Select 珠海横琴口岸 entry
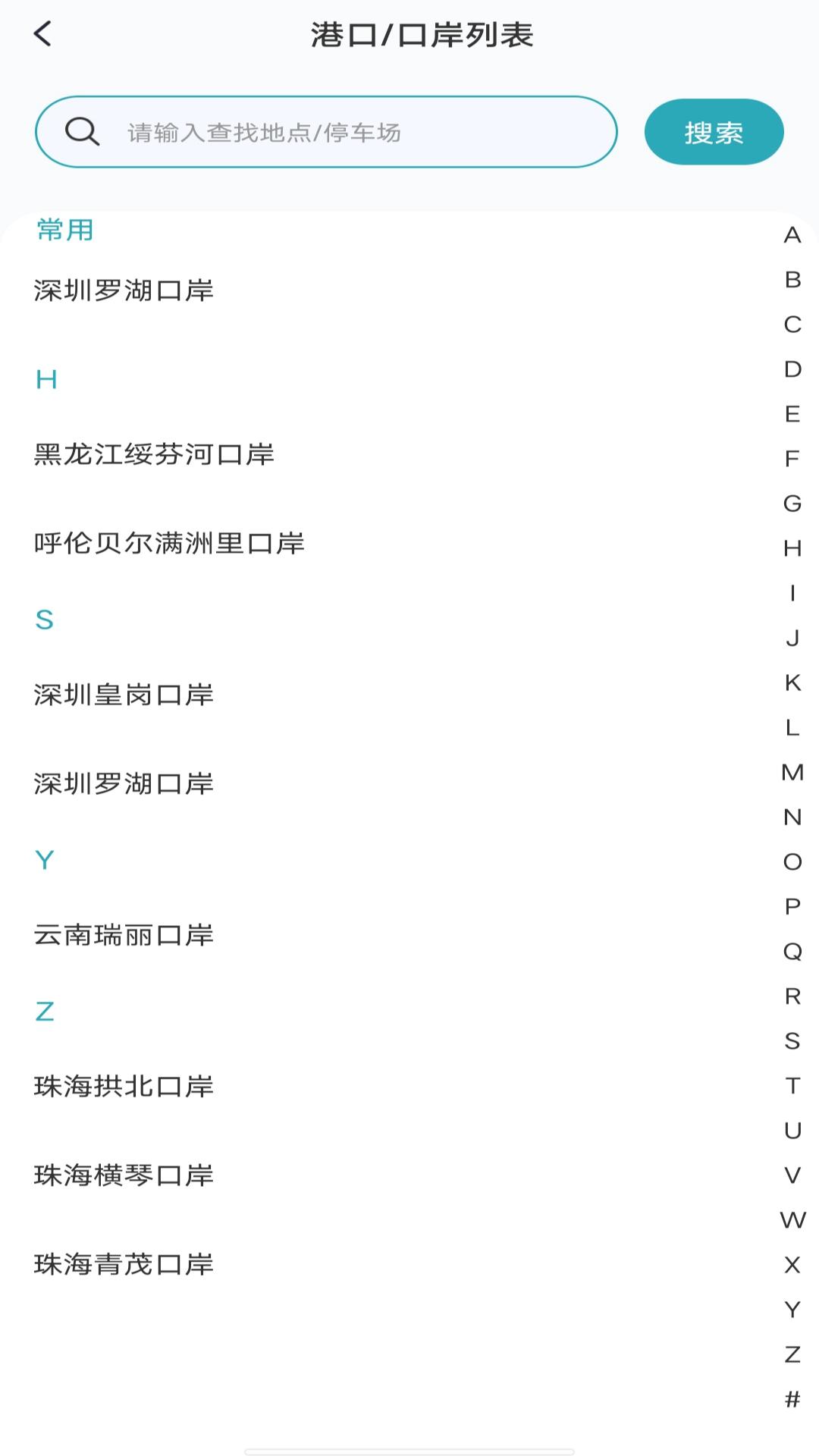The height and width of the screenshot is (1456, 819). pyautogui.click(x=124, y=1175)
